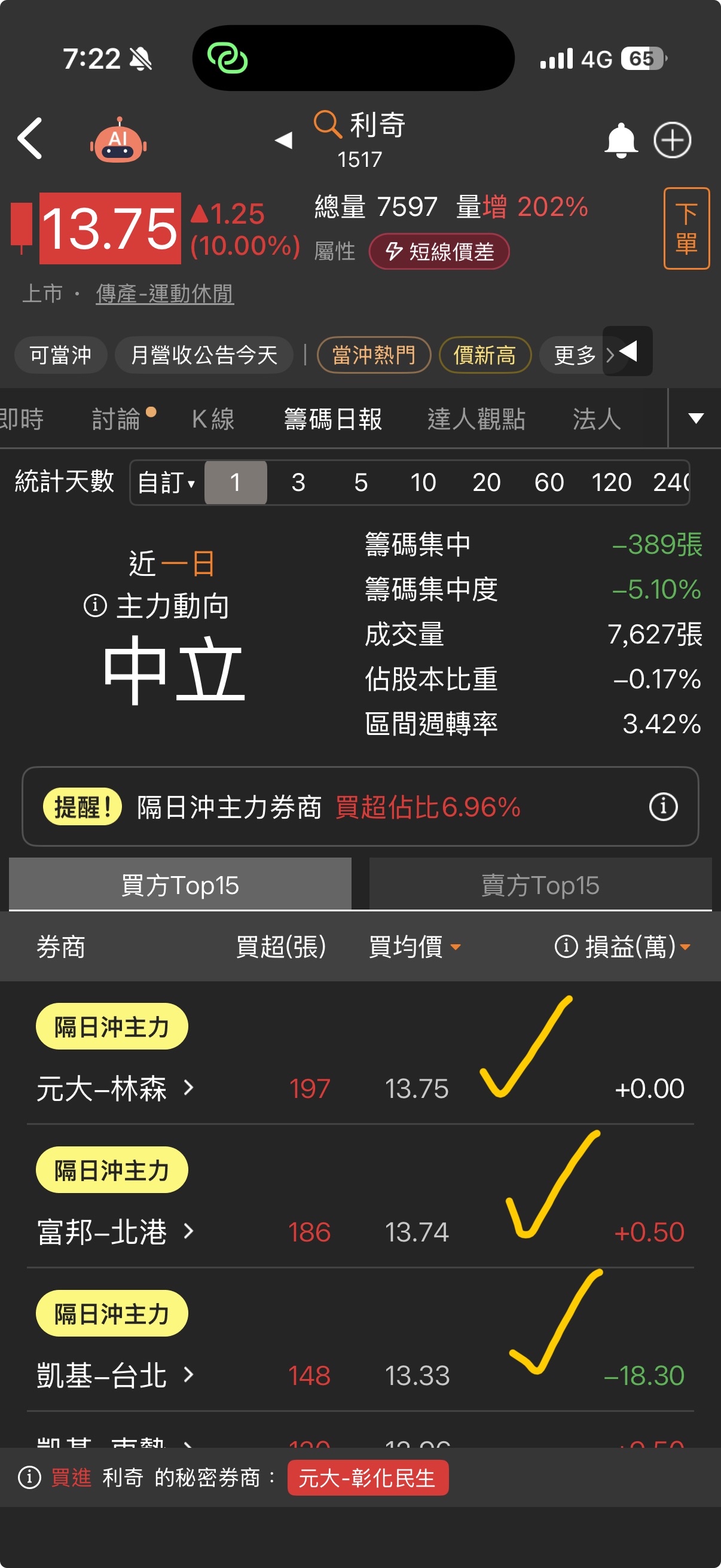The image size is (721, 1568).
Task: Open the 傳產-運動休閒 industry link
Action: pyautogui.click(x=164, y=294)
